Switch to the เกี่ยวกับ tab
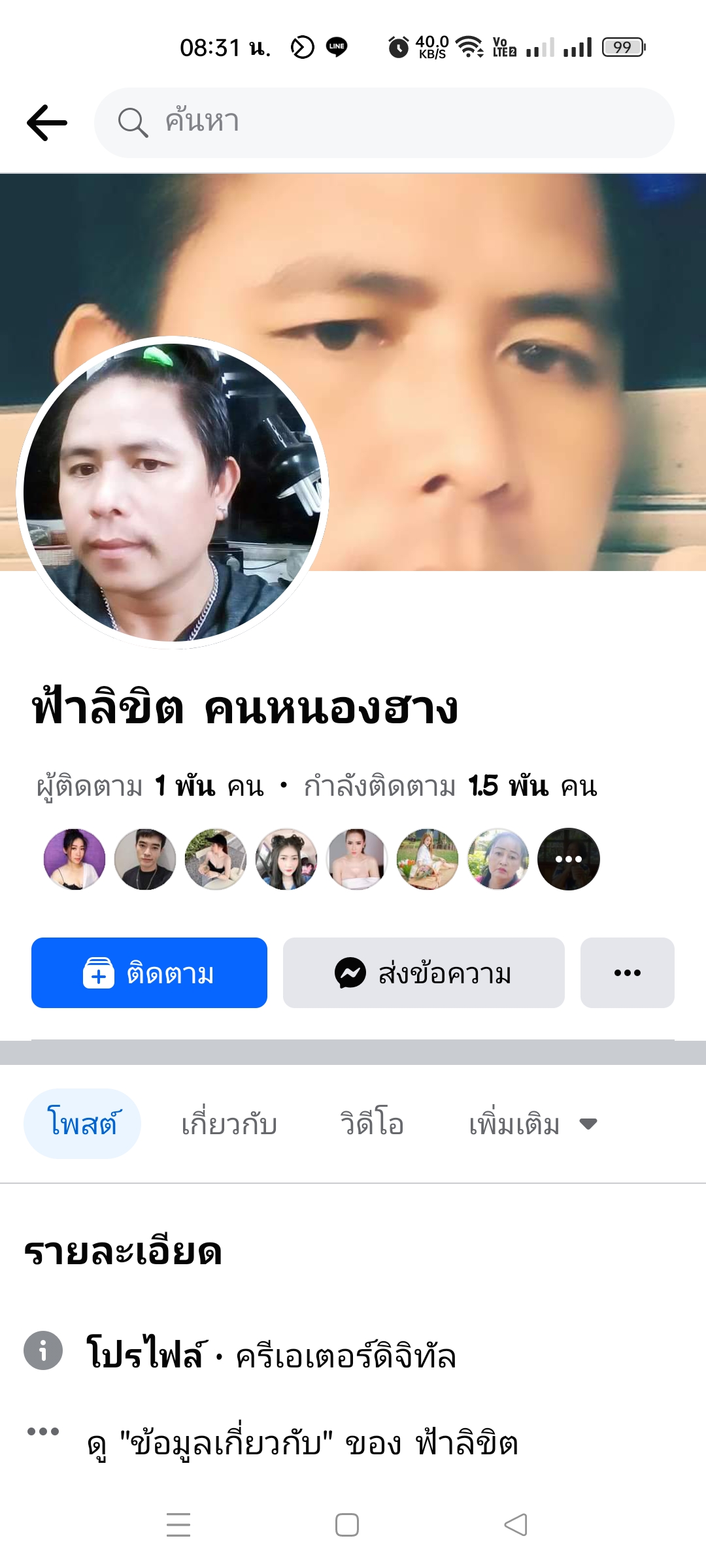 pos(229,1124)
